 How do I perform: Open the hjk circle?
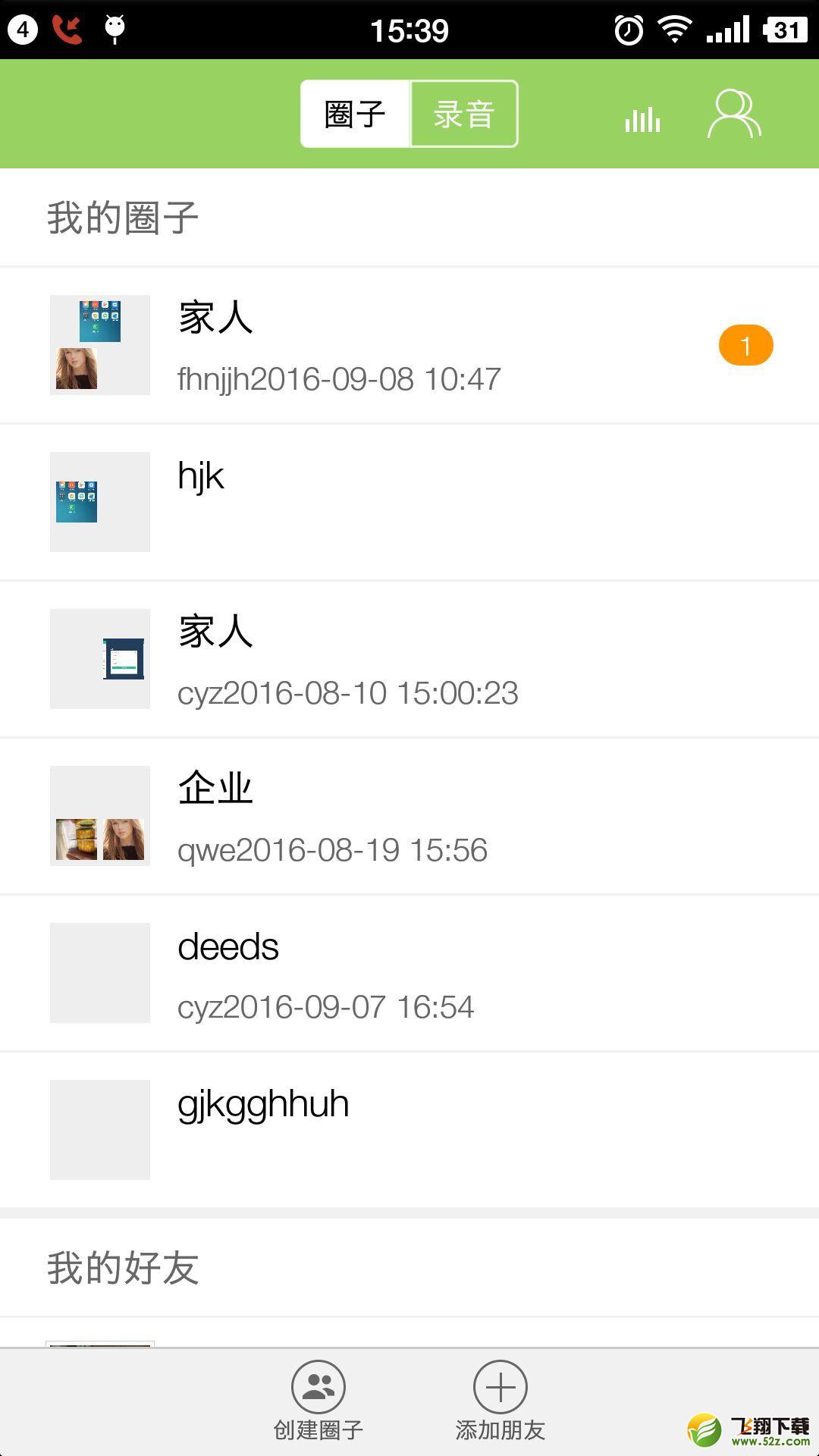coord(409,502)
